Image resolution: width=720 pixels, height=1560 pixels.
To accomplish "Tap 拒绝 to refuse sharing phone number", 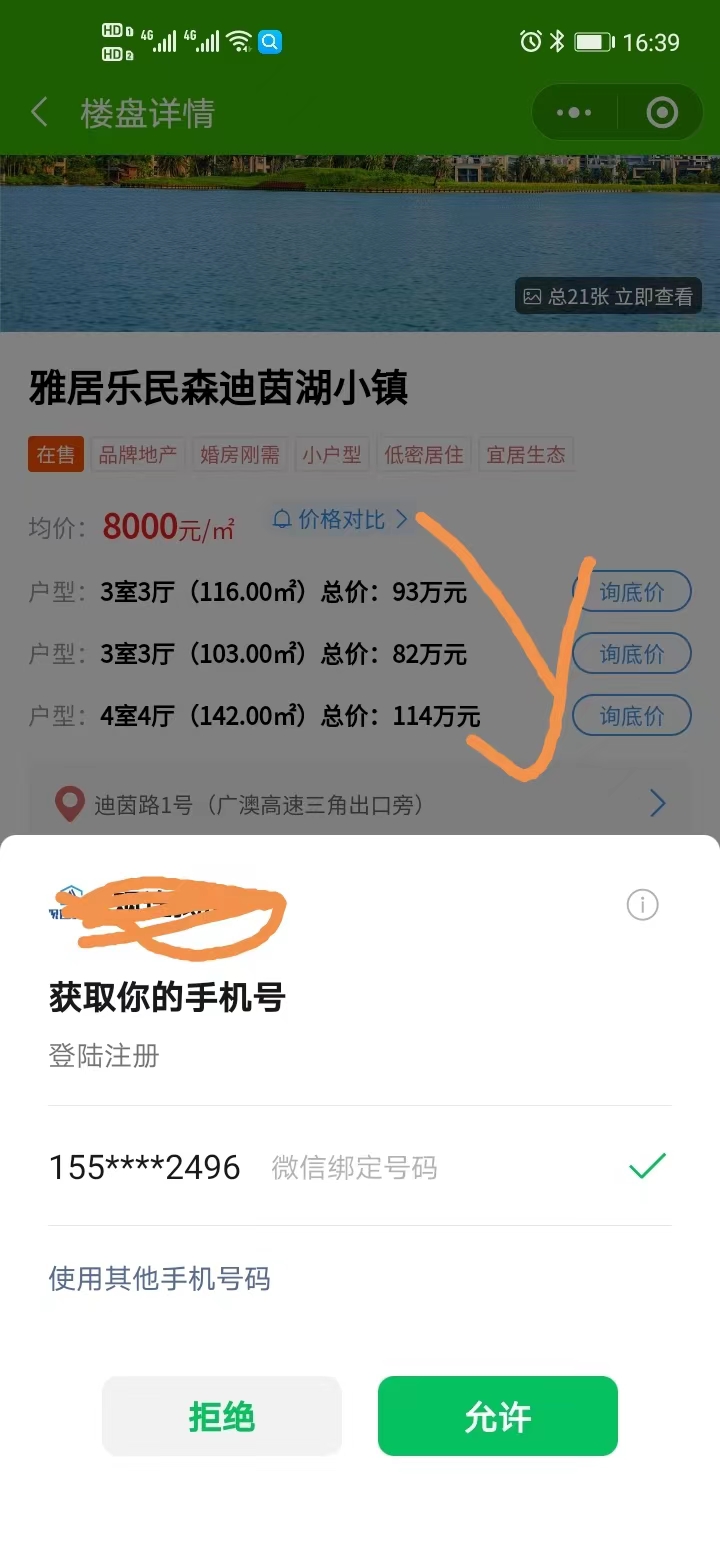I will coord(222,1416).
